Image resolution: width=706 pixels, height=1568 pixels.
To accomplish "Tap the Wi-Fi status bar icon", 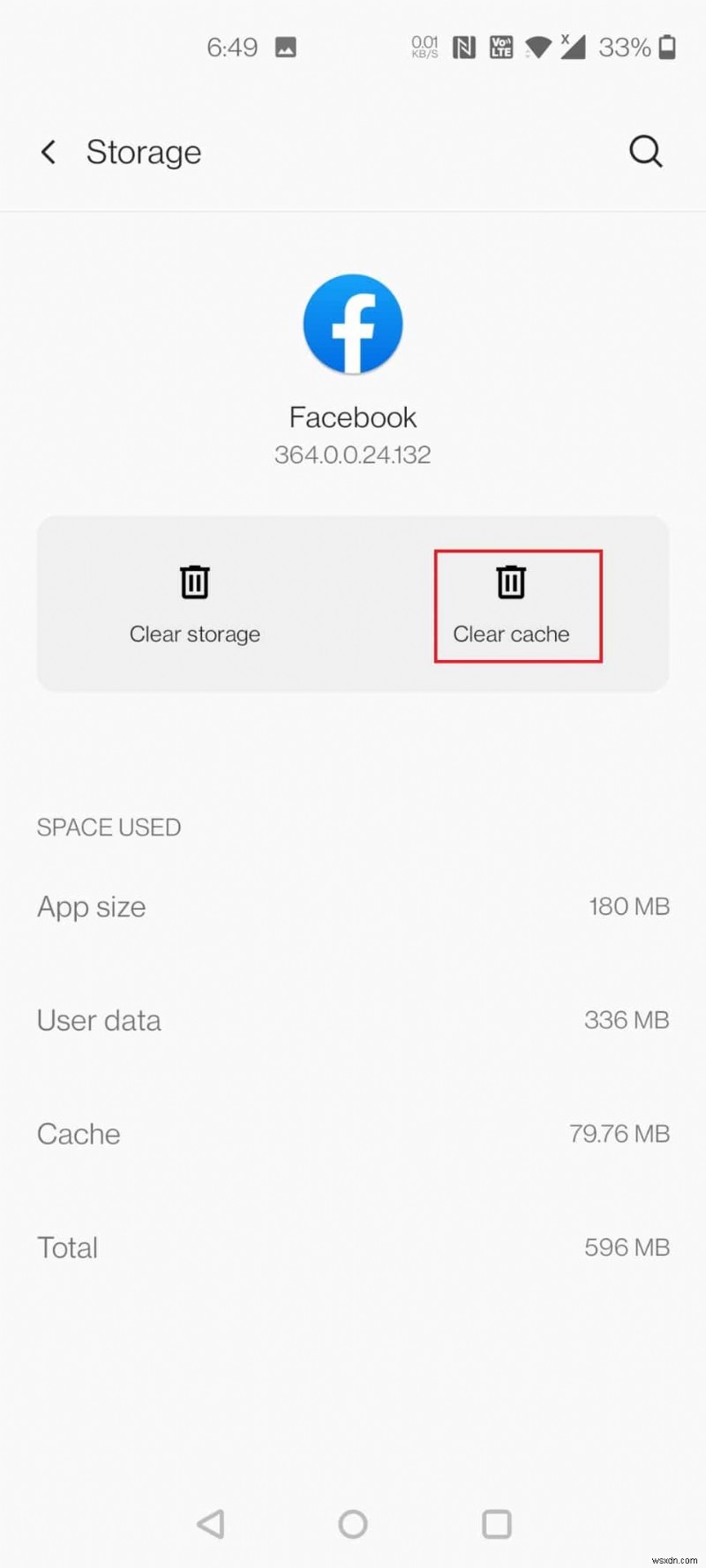I will click(538, 47).
